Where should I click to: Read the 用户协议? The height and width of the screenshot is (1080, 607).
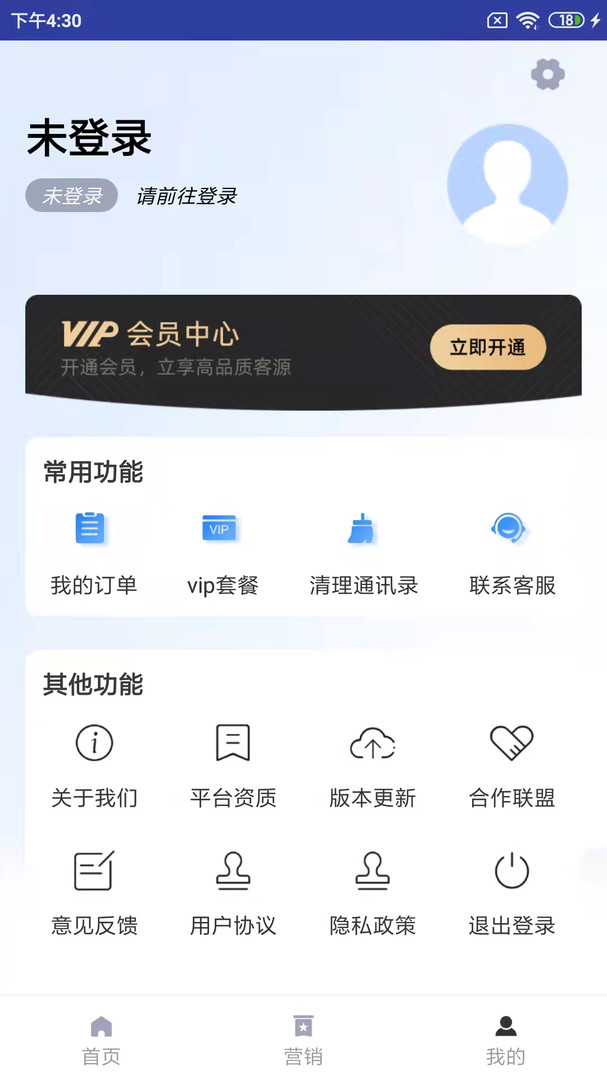pos(233,892)
